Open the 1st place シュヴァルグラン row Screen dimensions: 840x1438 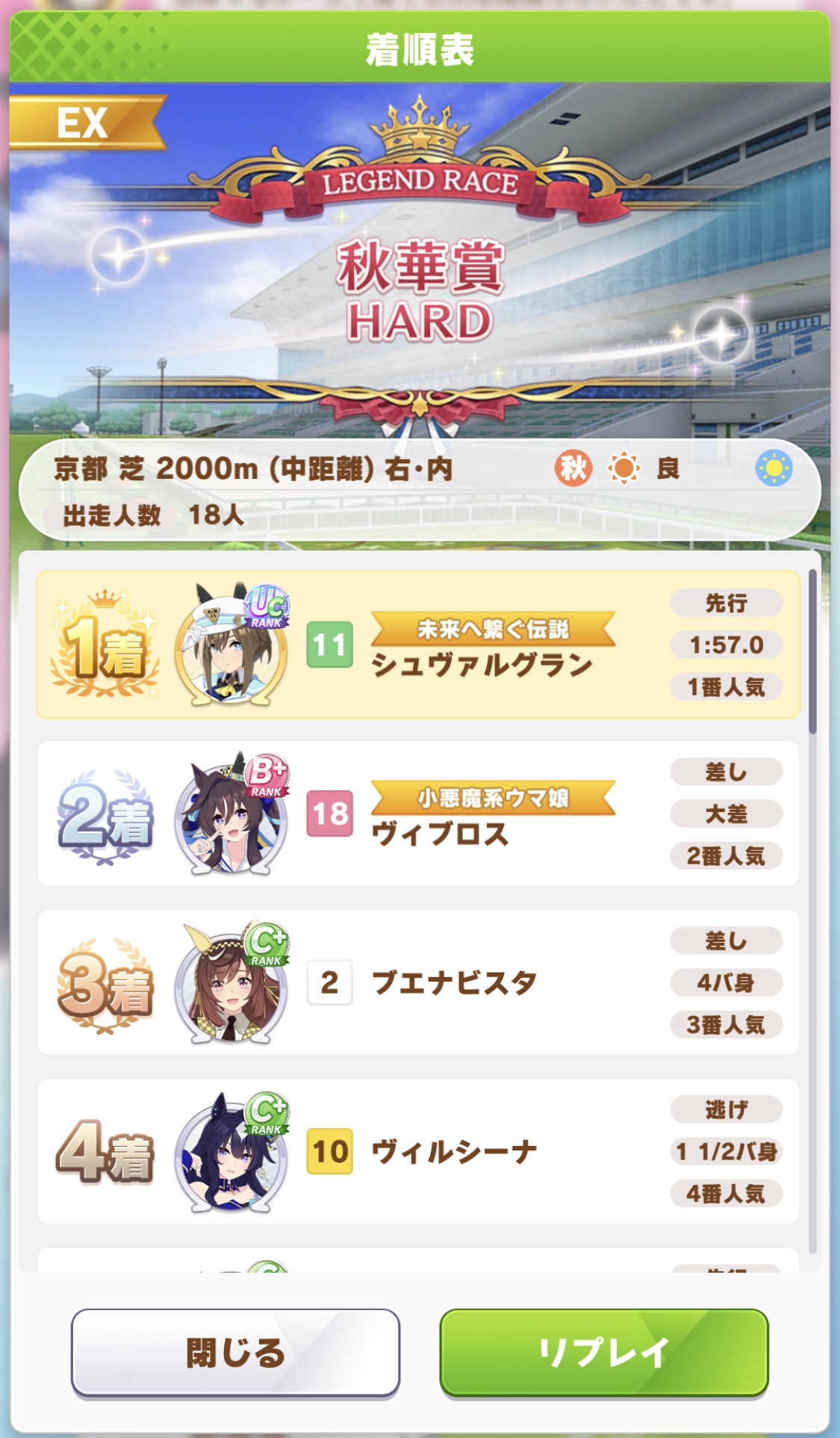pyautogui.click(x=418, y=645)
